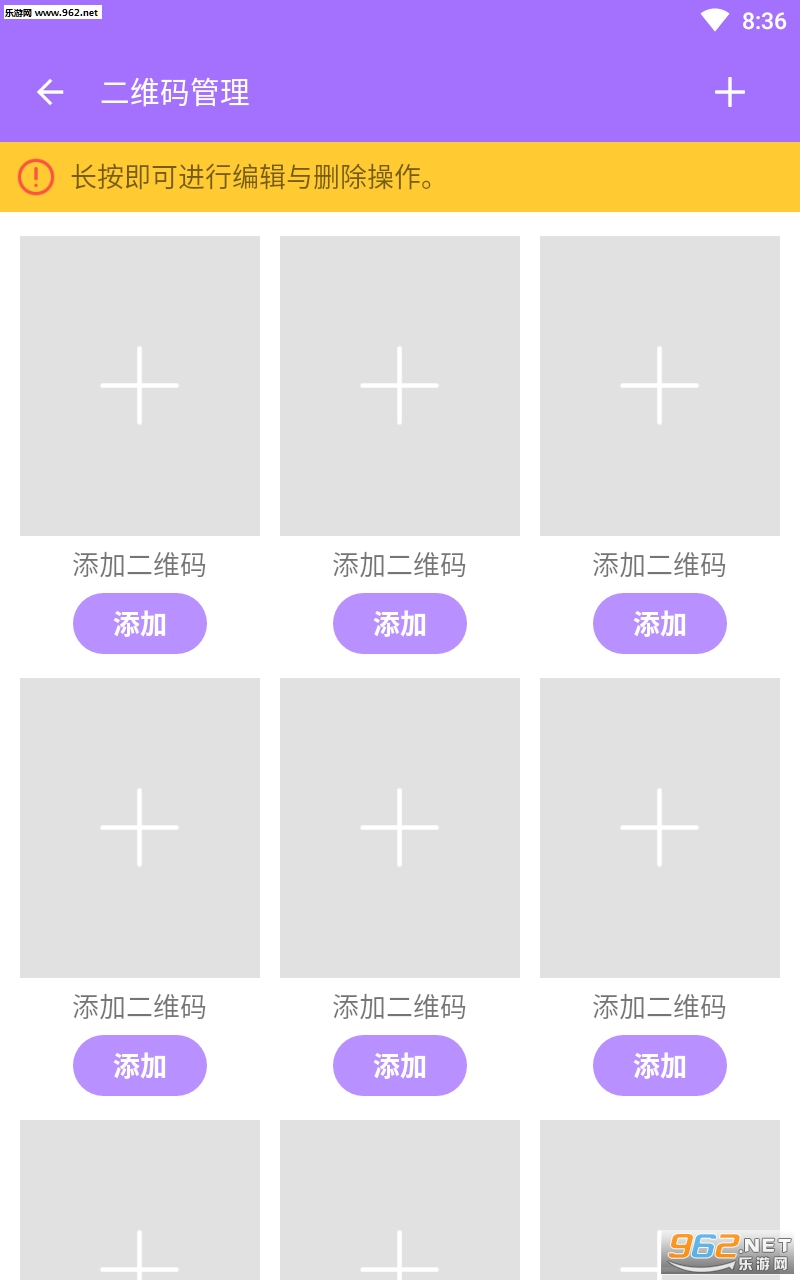The height and width of the screenshot is (1280, 800).
Task: Tap the plus icon in the app bar
Action: (x=729, y=92)
